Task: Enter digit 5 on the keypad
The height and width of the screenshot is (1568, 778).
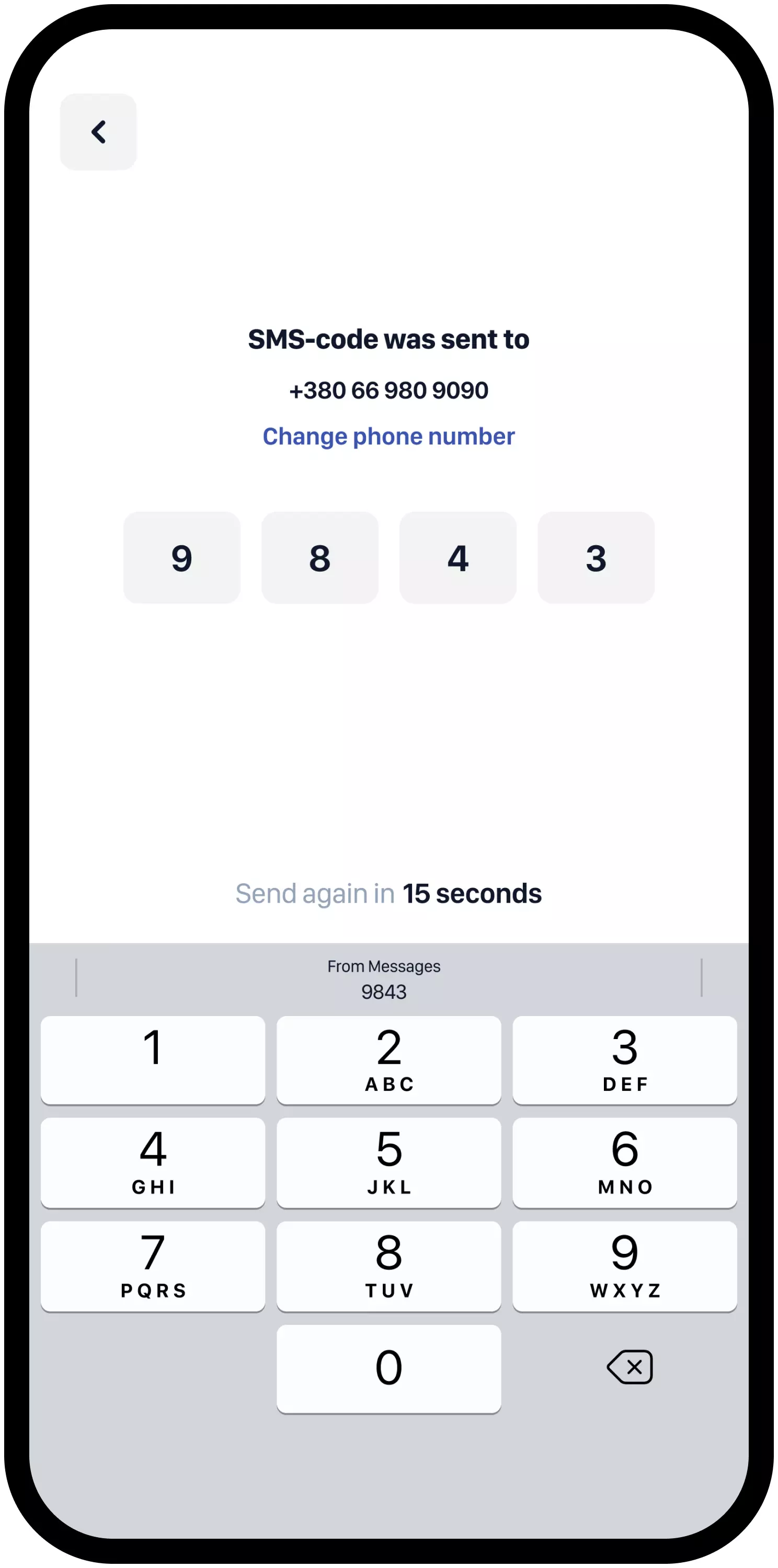Action: [x=388, y=1162]
